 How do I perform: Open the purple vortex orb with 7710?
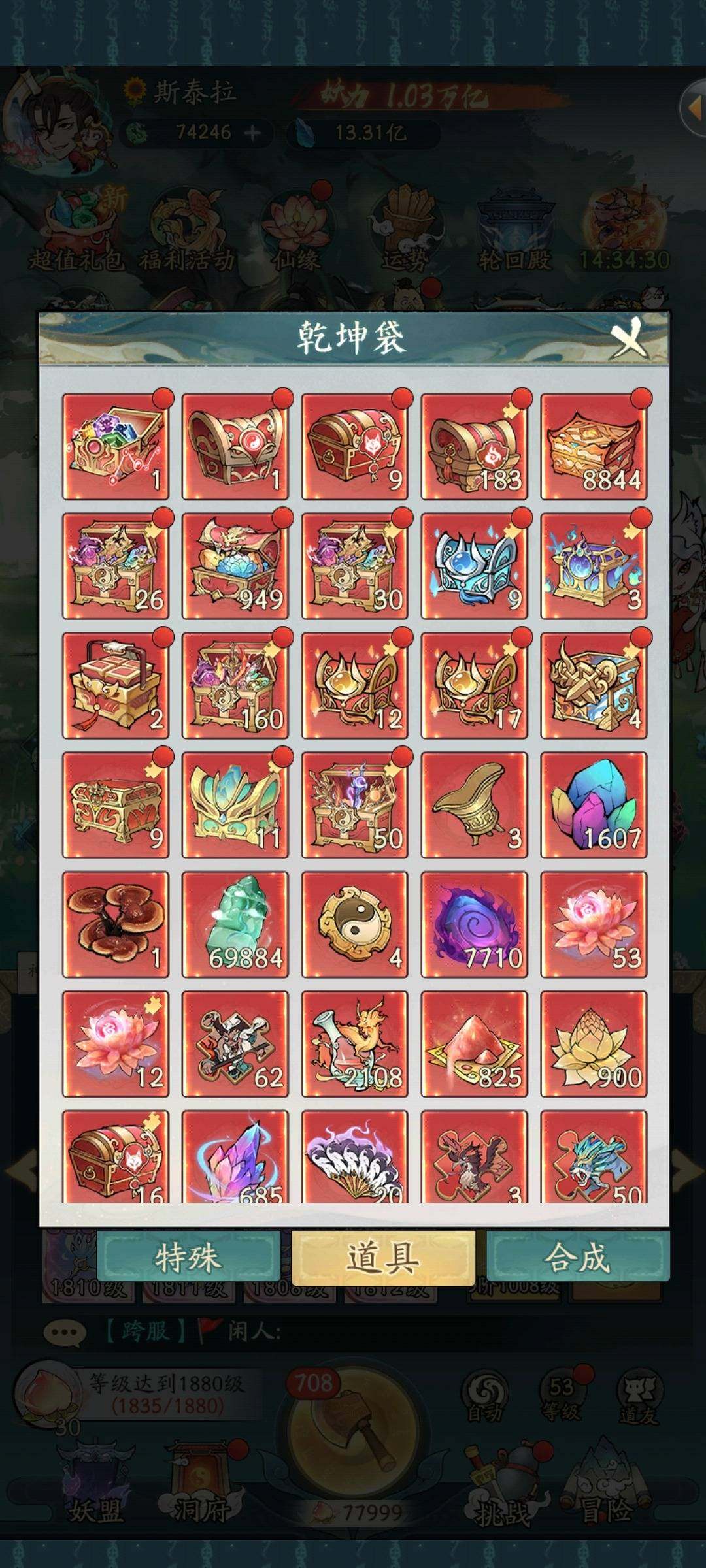click(474, 924)
